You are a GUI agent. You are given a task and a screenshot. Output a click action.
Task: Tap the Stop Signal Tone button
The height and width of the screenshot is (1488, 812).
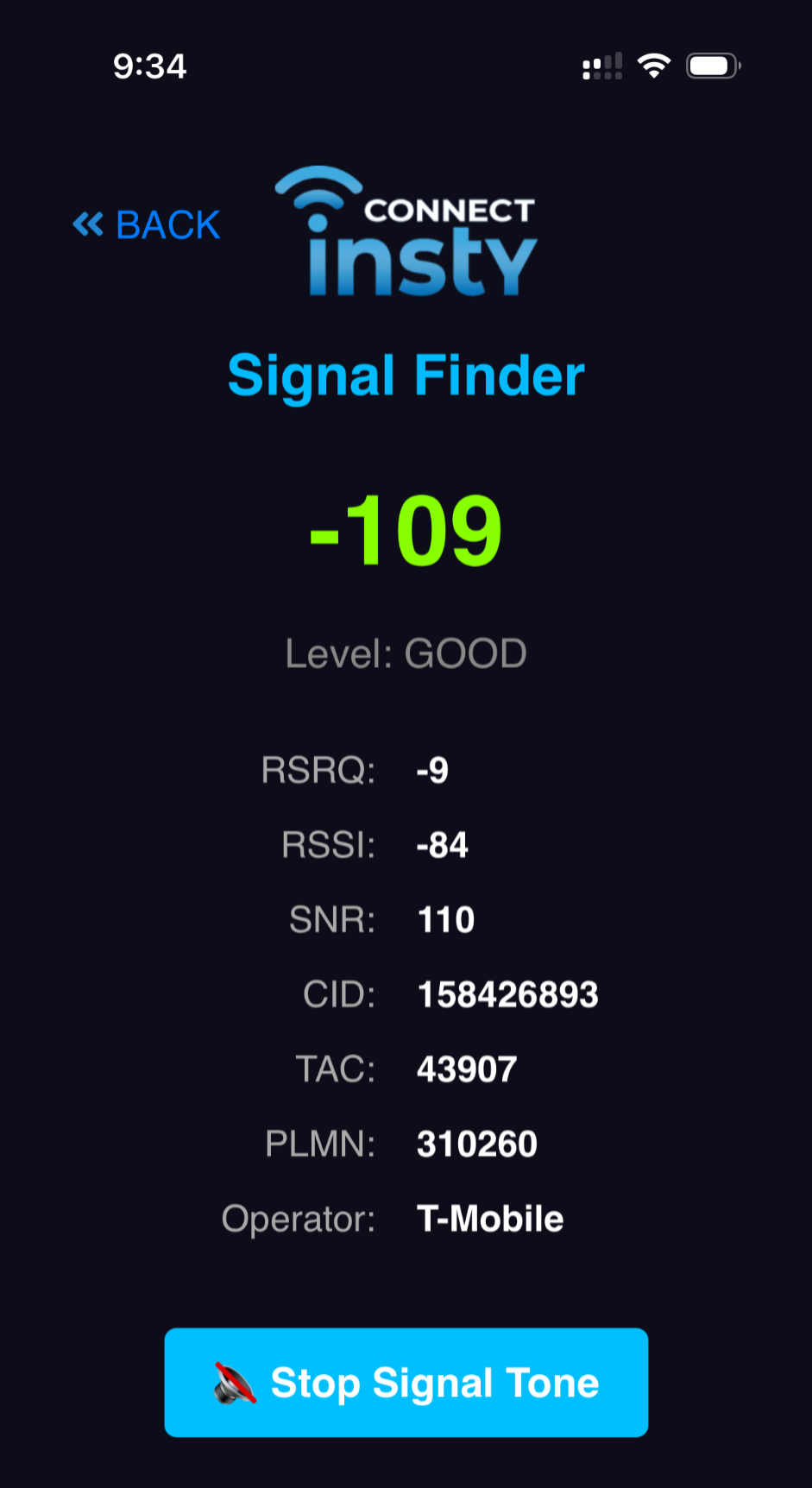pos(406,1382)
